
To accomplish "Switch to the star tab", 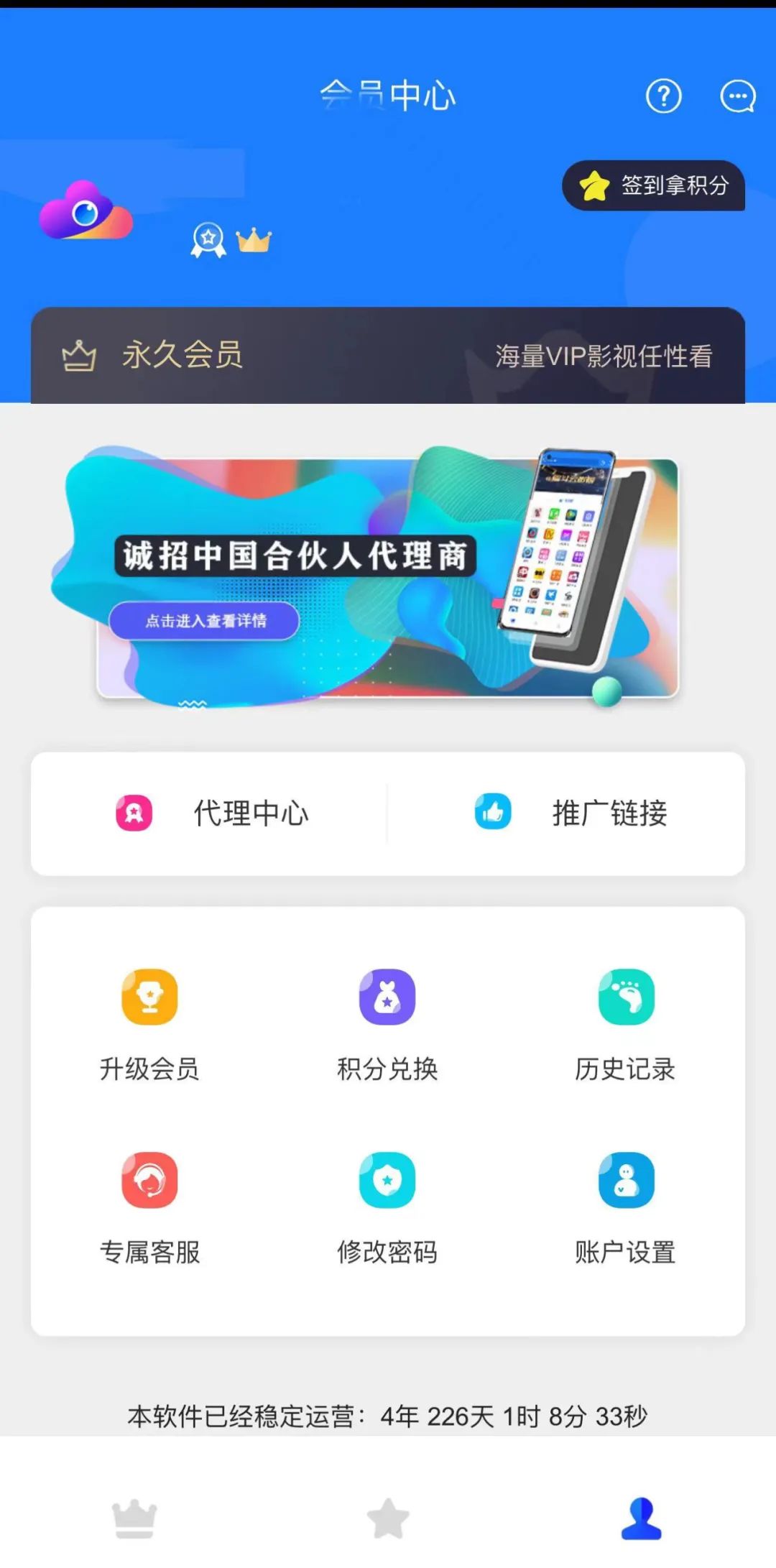I will [x=388, y=1518].
